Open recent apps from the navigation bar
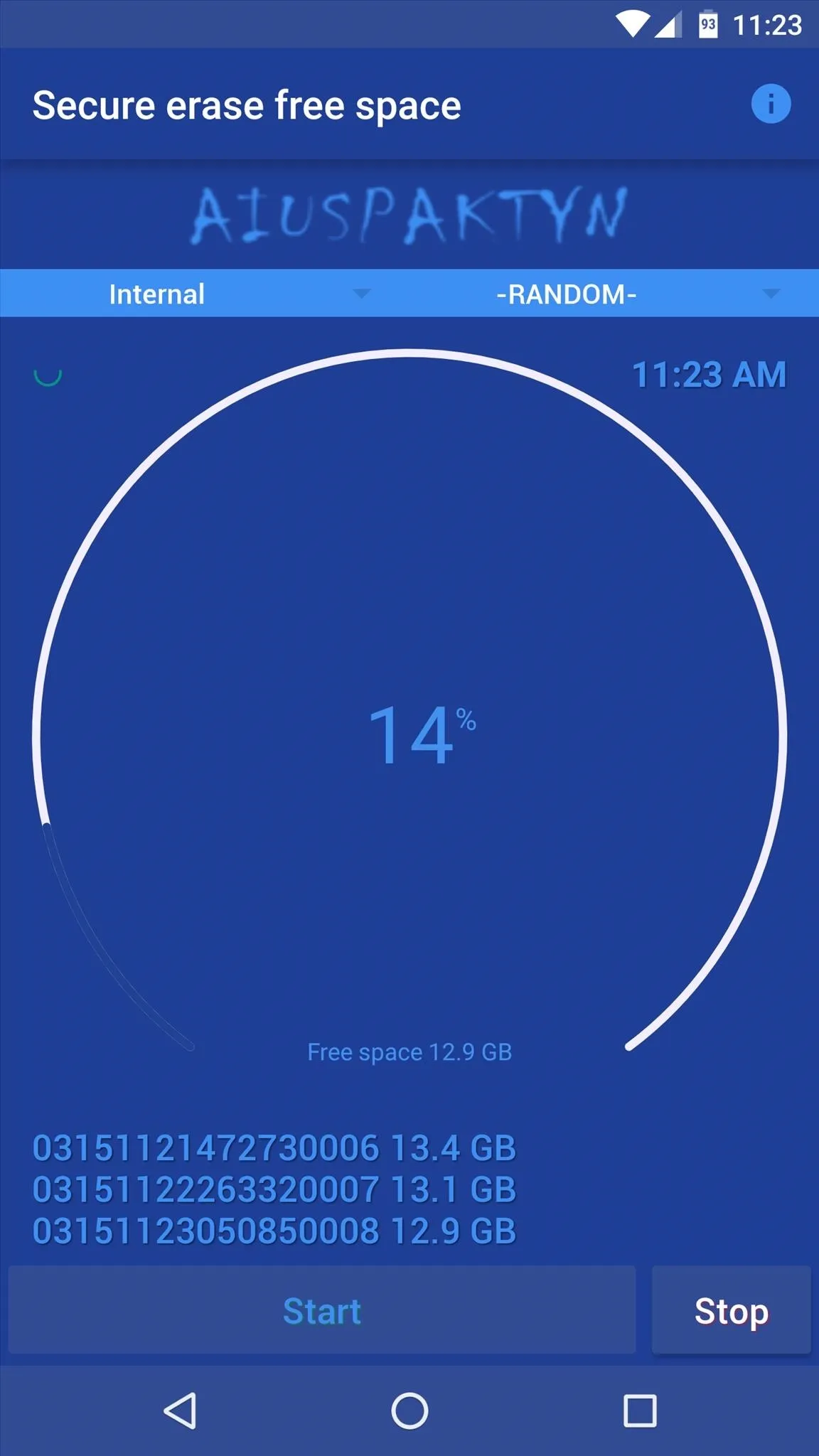 (x=640, y=1411)
